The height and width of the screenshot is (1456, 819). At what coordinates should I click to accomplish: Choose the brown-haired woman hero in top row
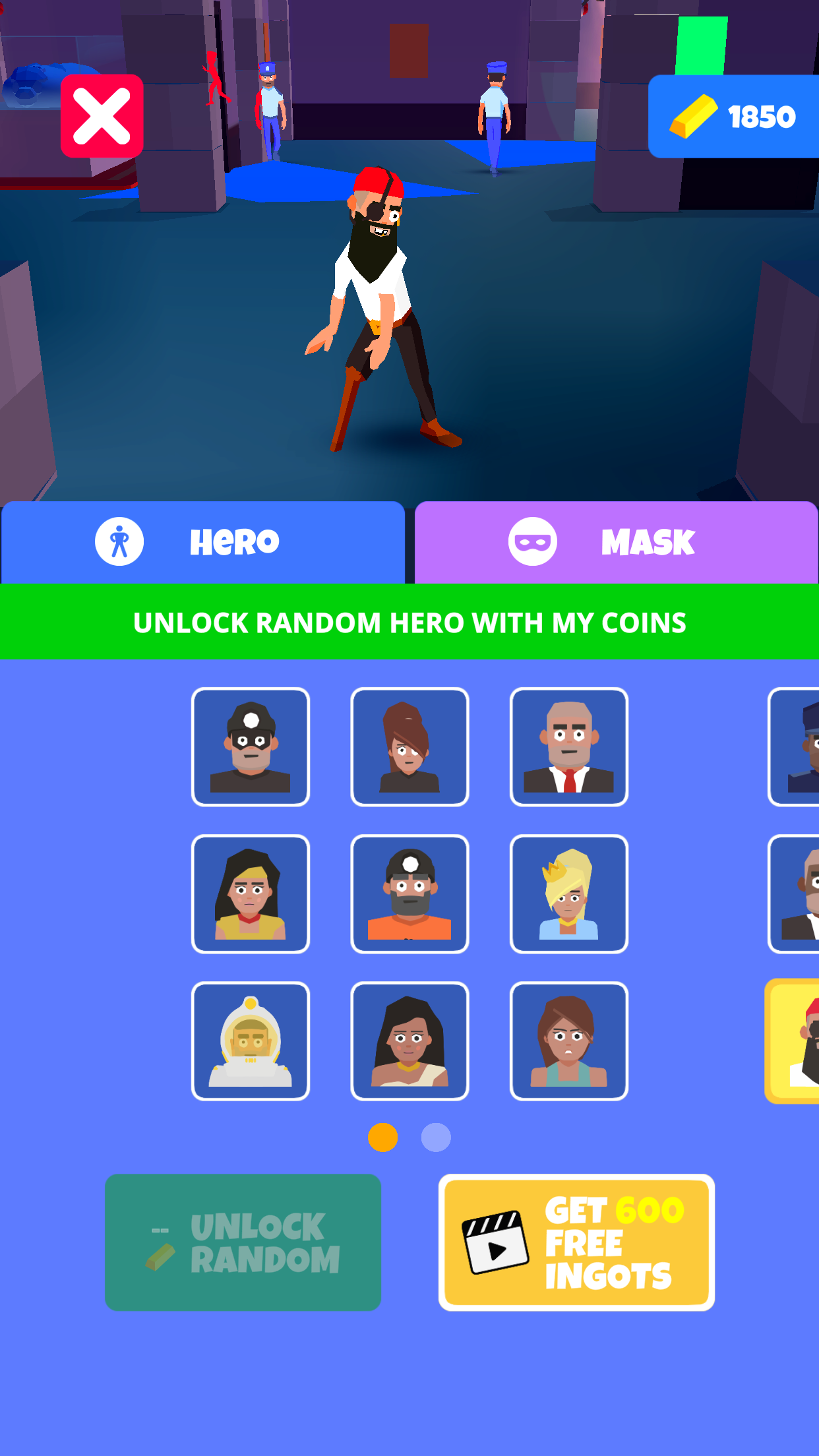pos(410,747)
